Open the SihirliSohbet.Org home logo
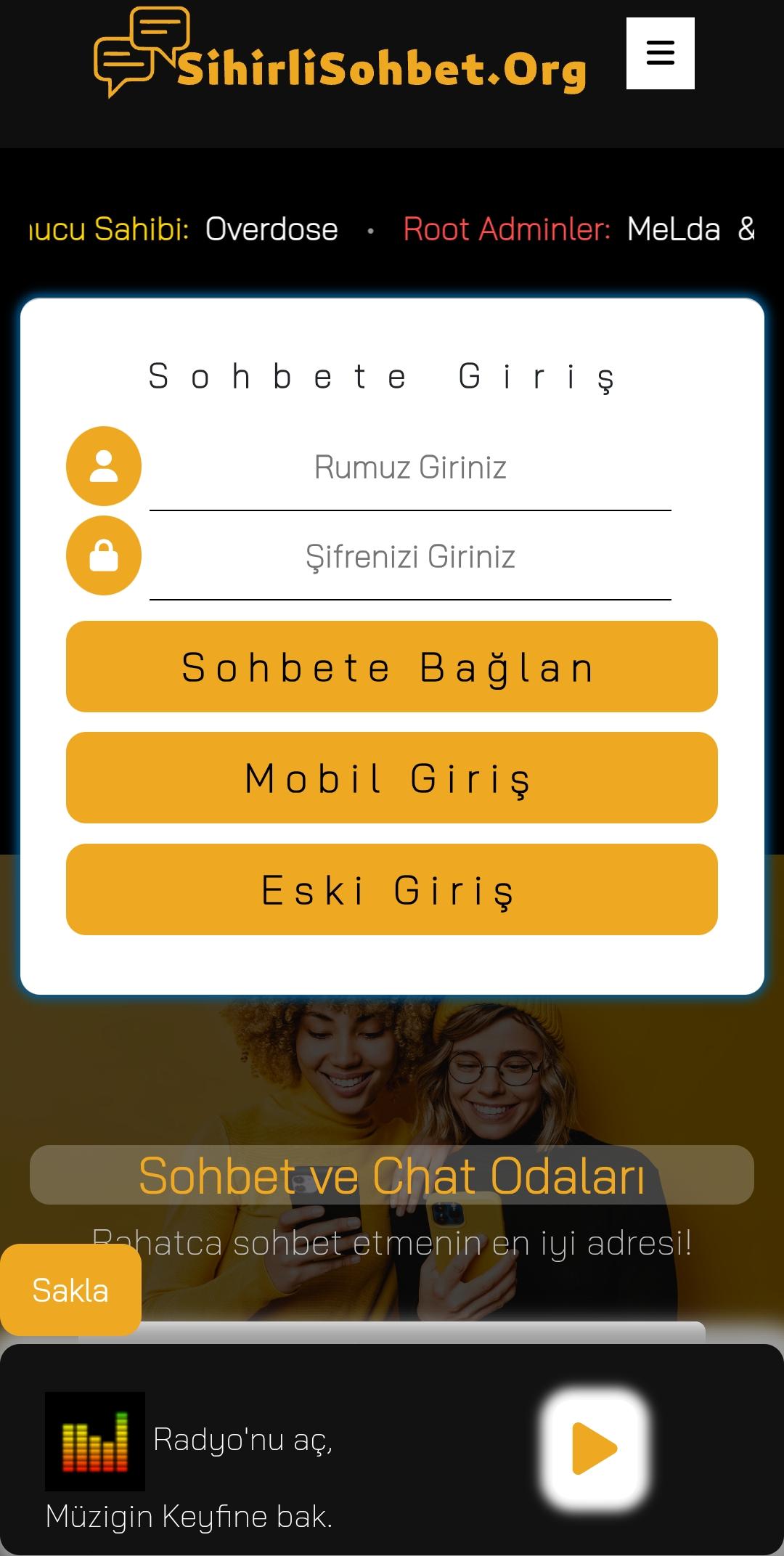The height and width of the screenshot is (1556, 784). click(x=341, y=54)
